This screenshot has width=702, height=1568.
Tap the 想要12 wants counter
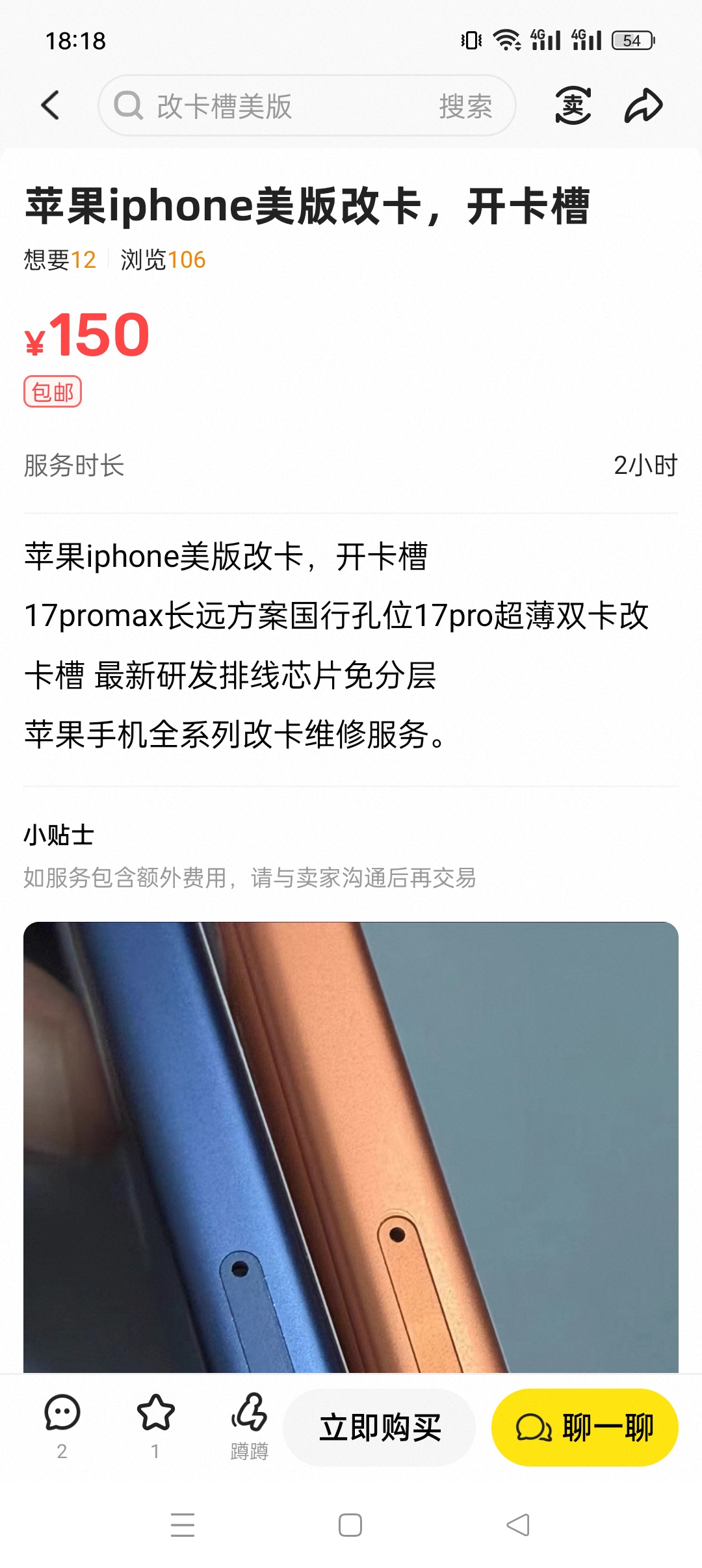tap(60, 259)
